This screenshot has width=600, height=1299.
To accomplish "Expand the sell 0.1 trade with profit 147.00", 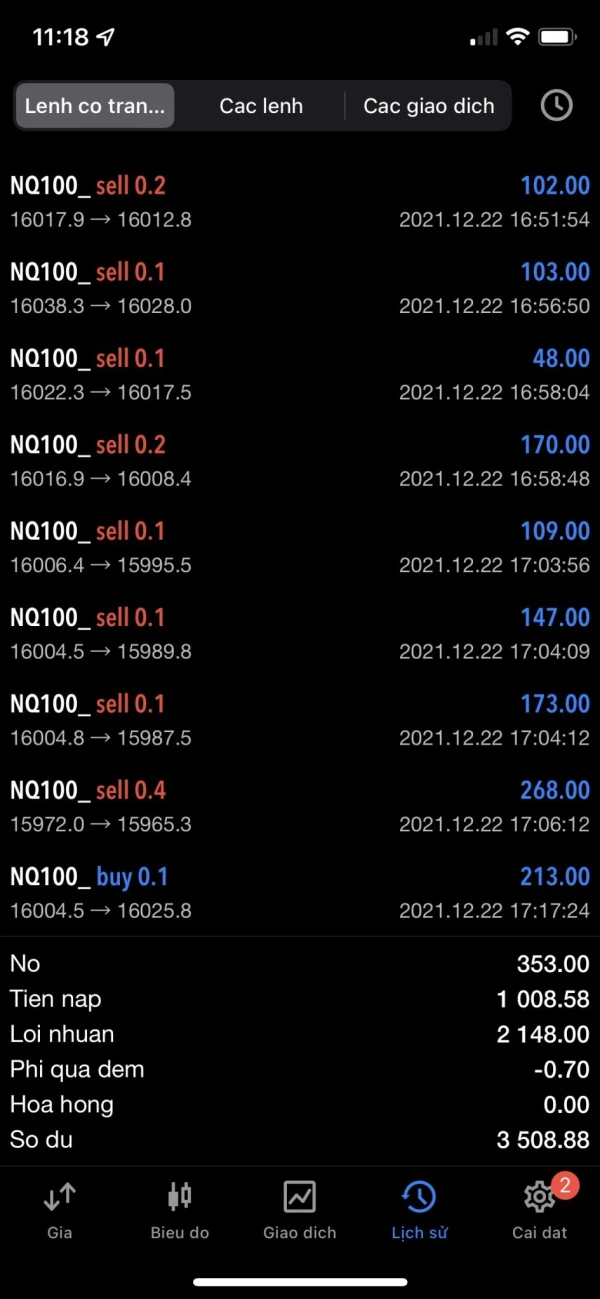I will [300, 633].
